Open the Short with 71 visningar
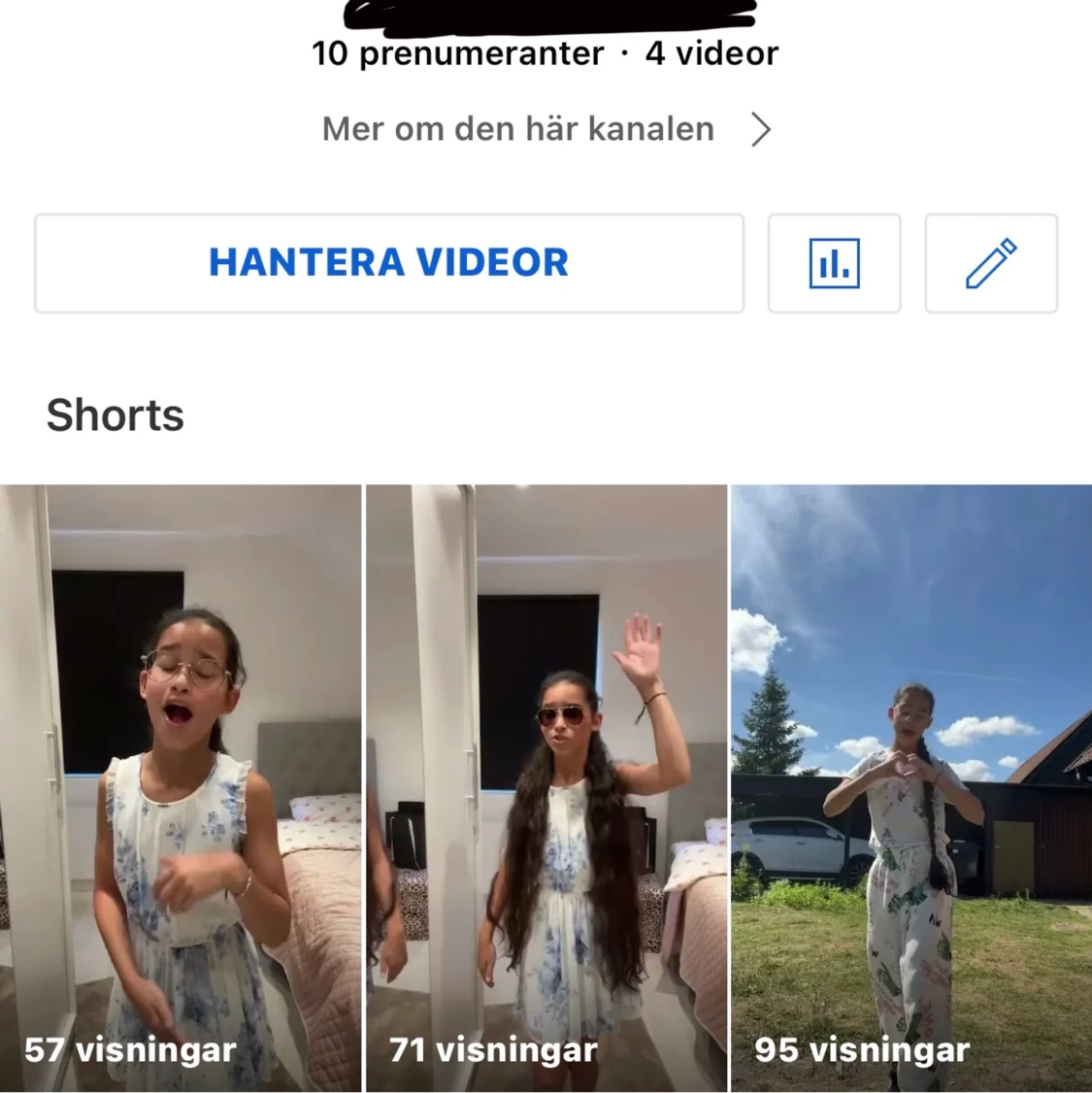Screen dimensions: 1092x1093 [x=546, y=786]
